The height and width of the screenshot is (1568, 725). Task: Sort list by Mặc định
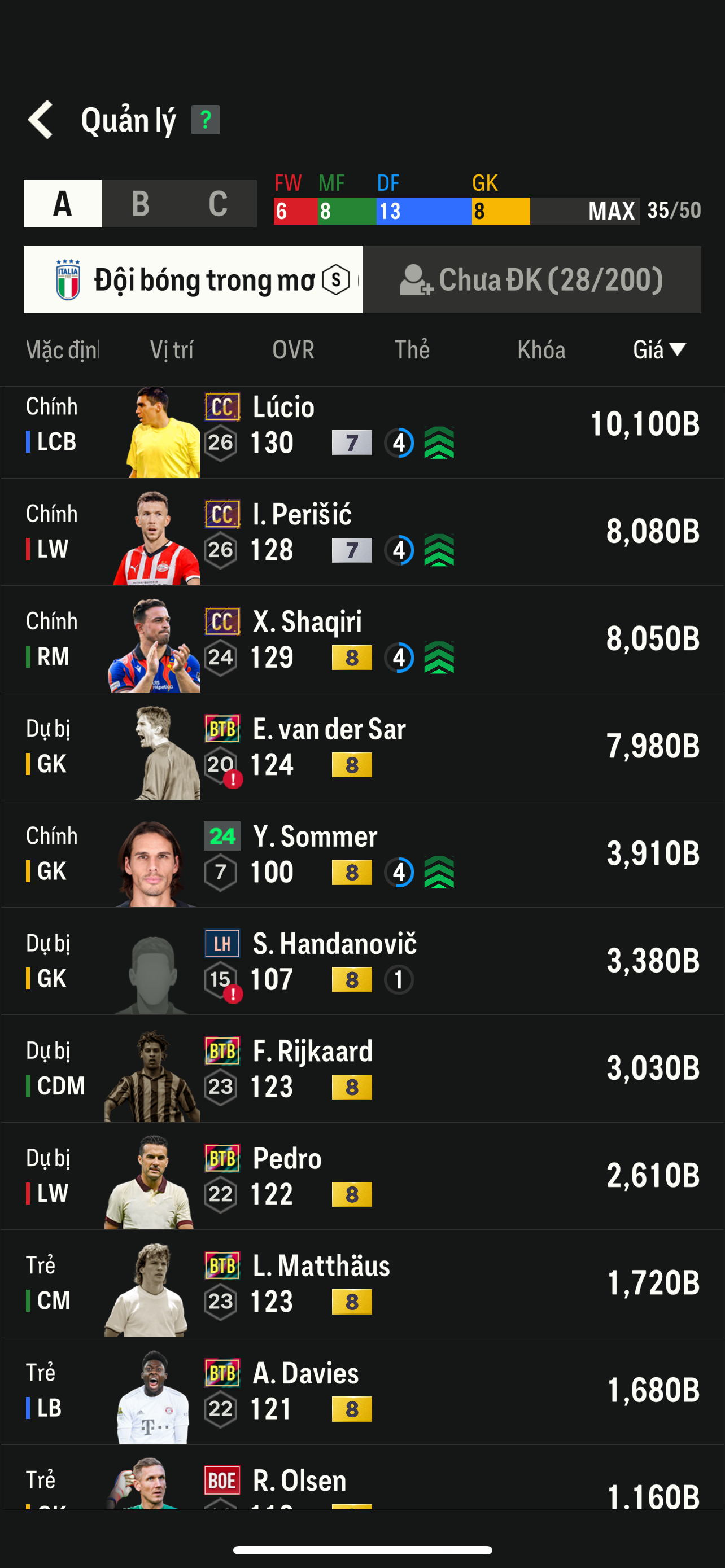tap(62, 350)
